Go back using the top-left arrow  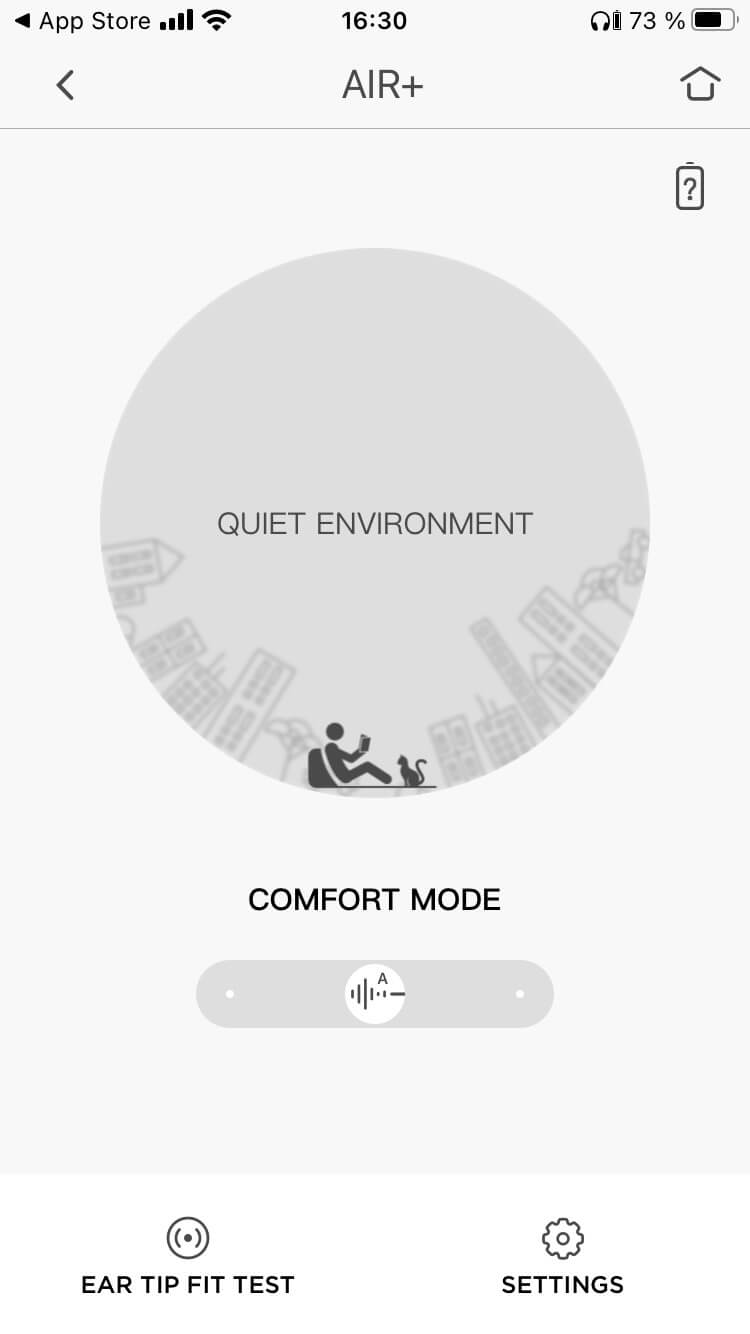[x=65, y=85]
